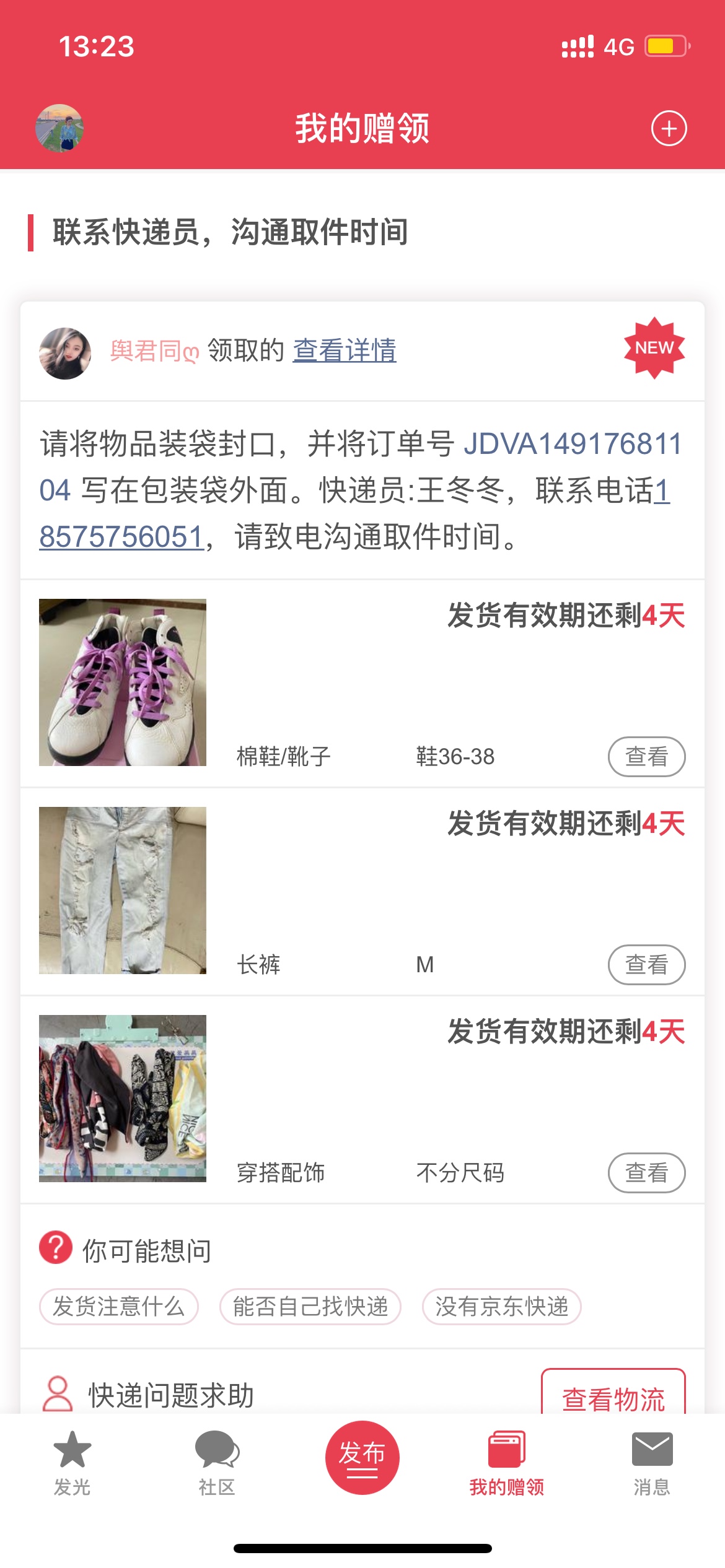725x1568 pixels.
Task: Tap the plus icon in the header
Action: 669,129
